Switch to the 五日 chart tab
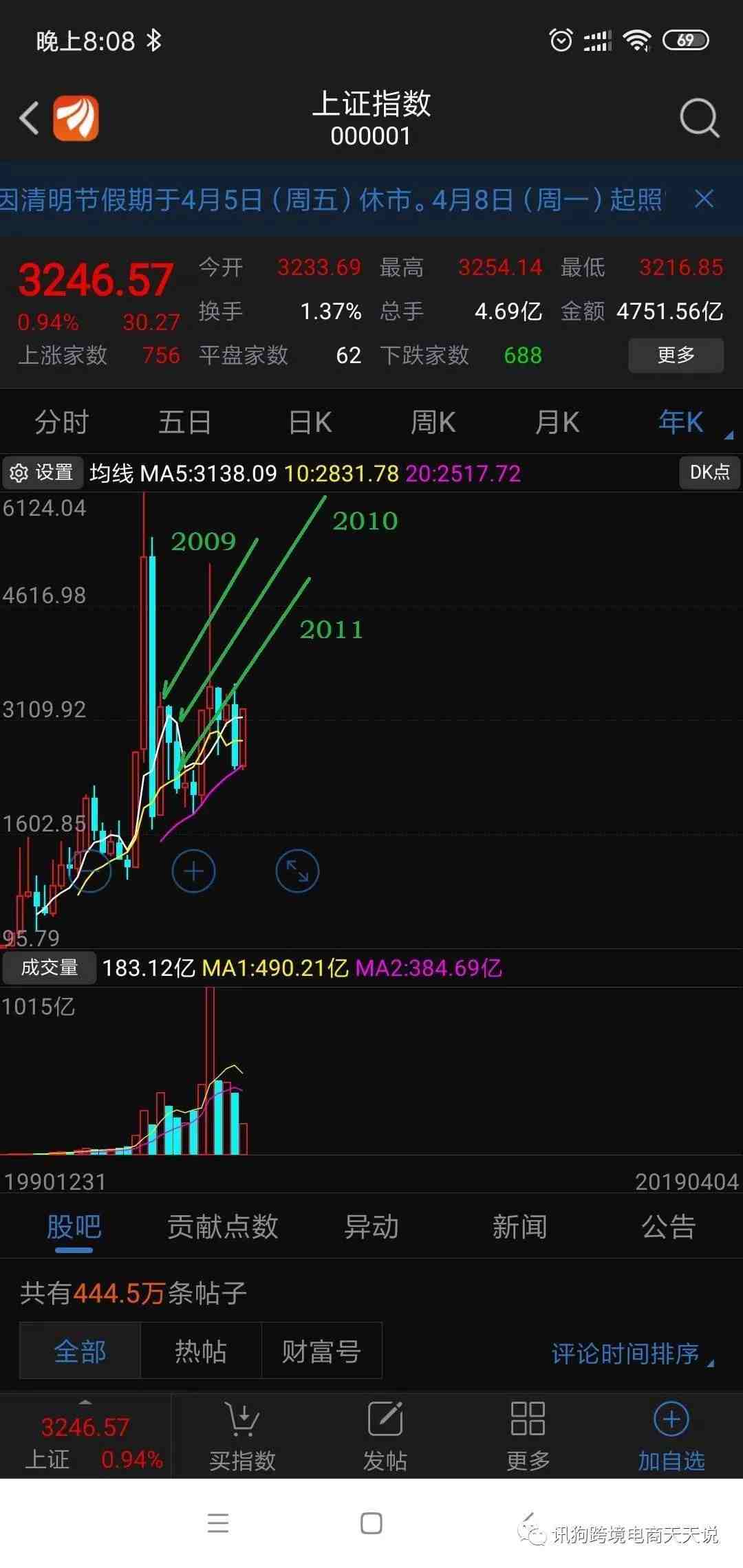Viewport: 743px width, 1568px height. tap(184, 422)
